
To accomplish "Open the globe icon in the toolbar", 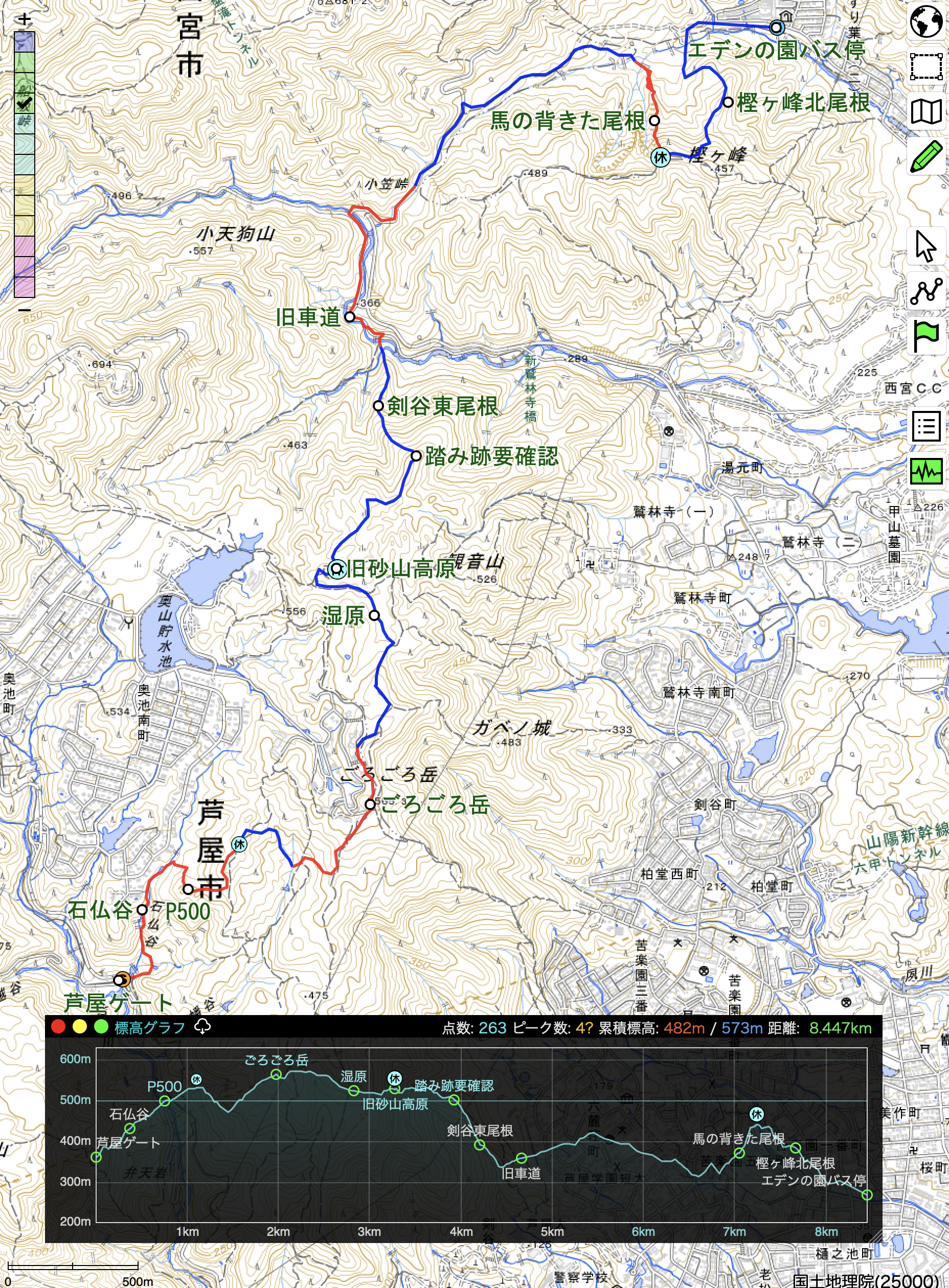I will (x=925, y=21).
